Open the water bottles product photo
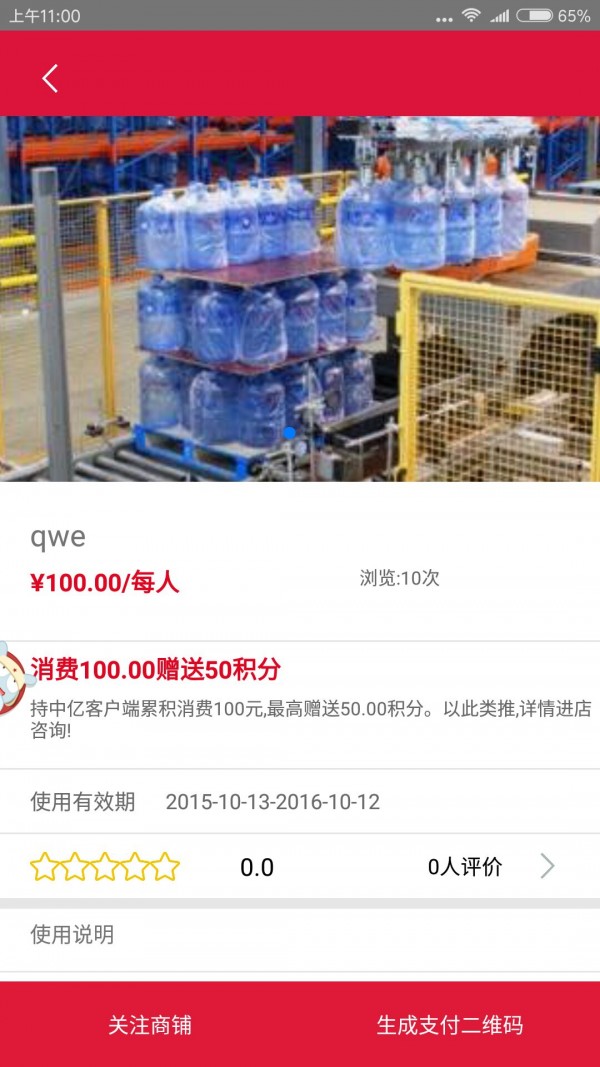This screenshot has width=600, height=1067. [x=300, y=298]
